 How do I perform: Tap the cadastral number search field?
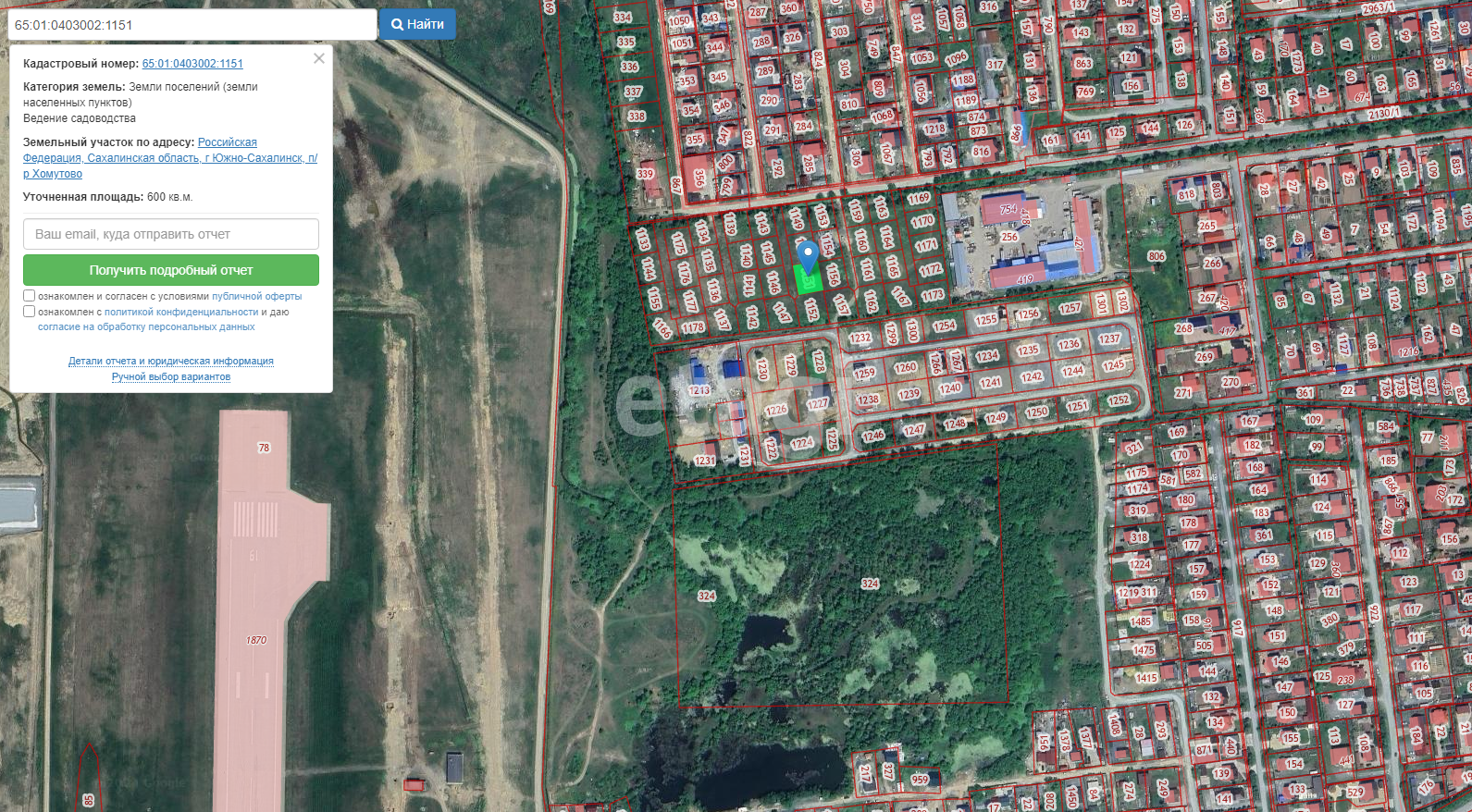pyautogui.click(x=192, y=25)
